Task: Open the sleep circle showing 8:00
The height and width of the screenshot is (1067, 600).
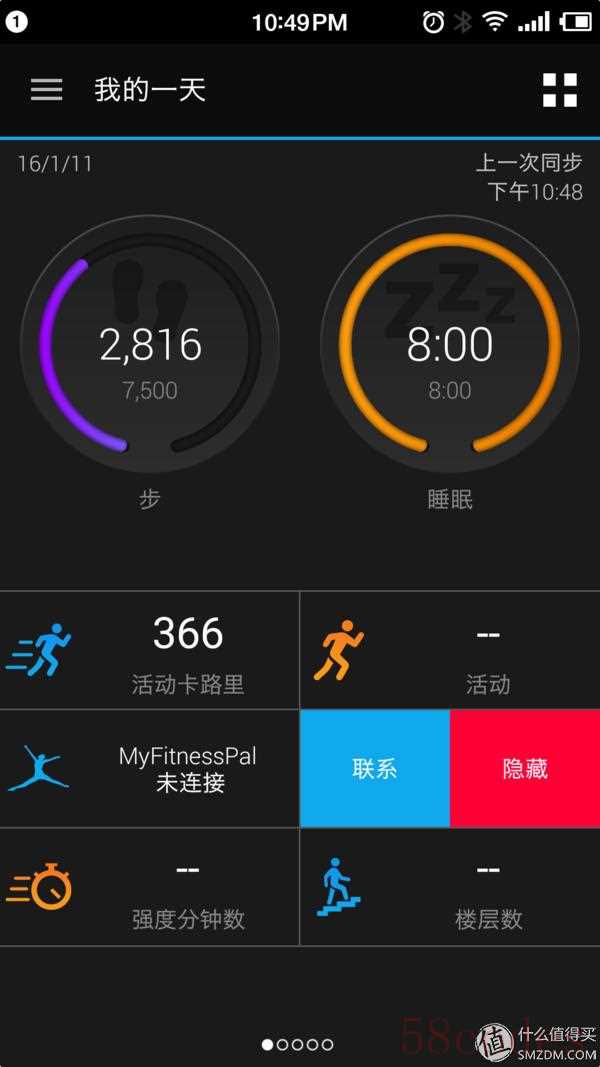Action: 450,345
